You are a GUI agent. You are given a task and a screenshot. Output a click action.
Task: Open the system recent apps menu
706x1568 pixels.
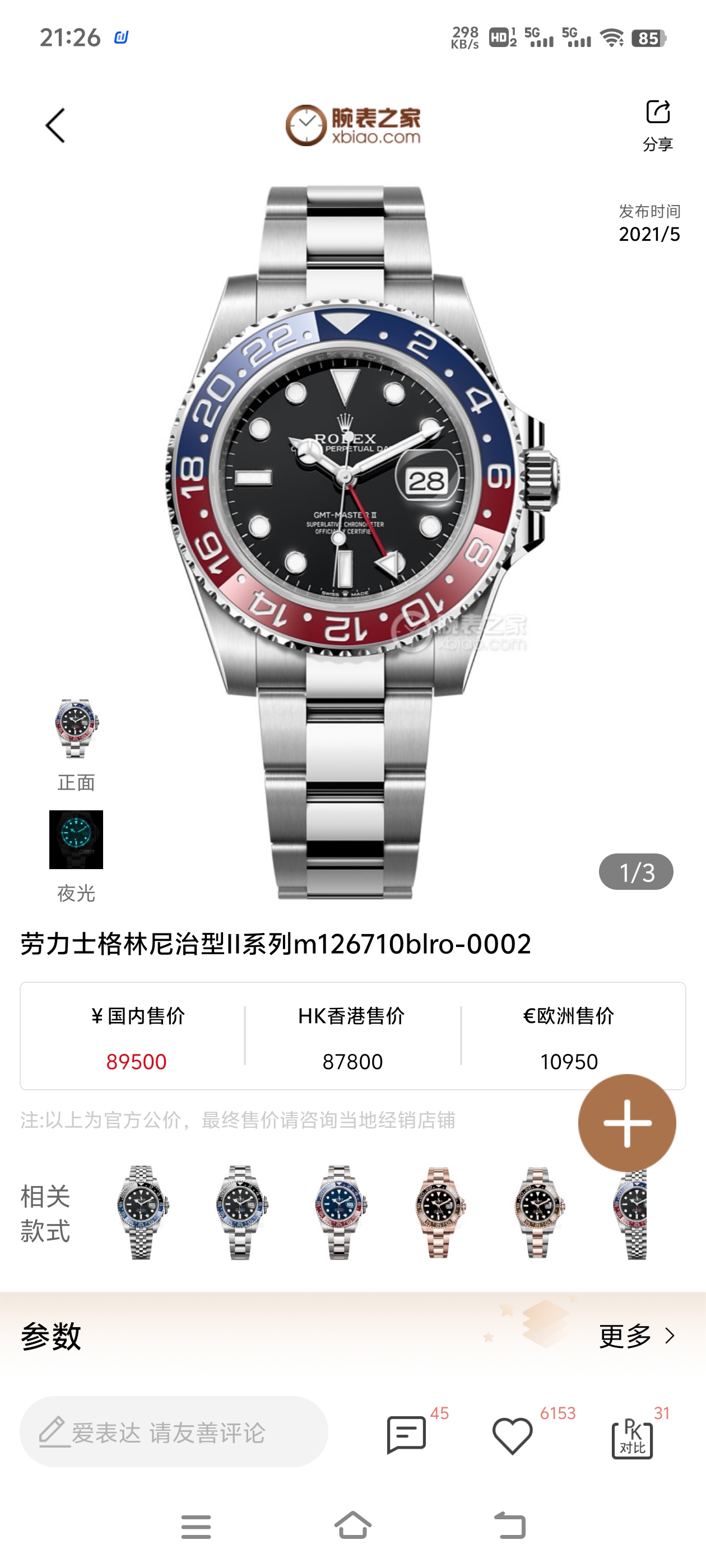pos(196,1526)
